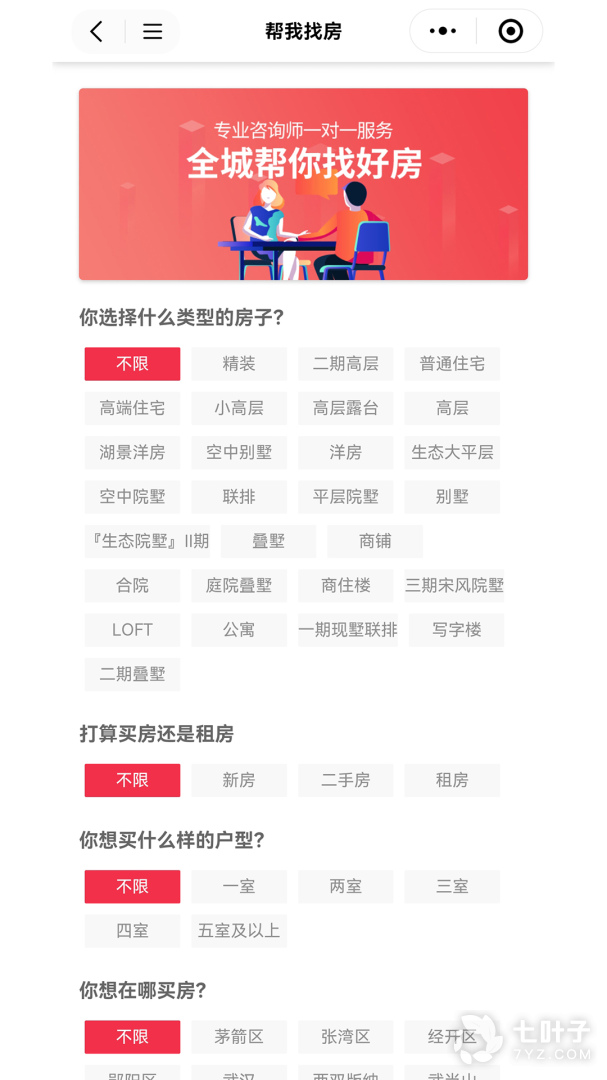Pick 公寓 as house type
Screen dimensions: 607x1080
click(x=239, y=630)
